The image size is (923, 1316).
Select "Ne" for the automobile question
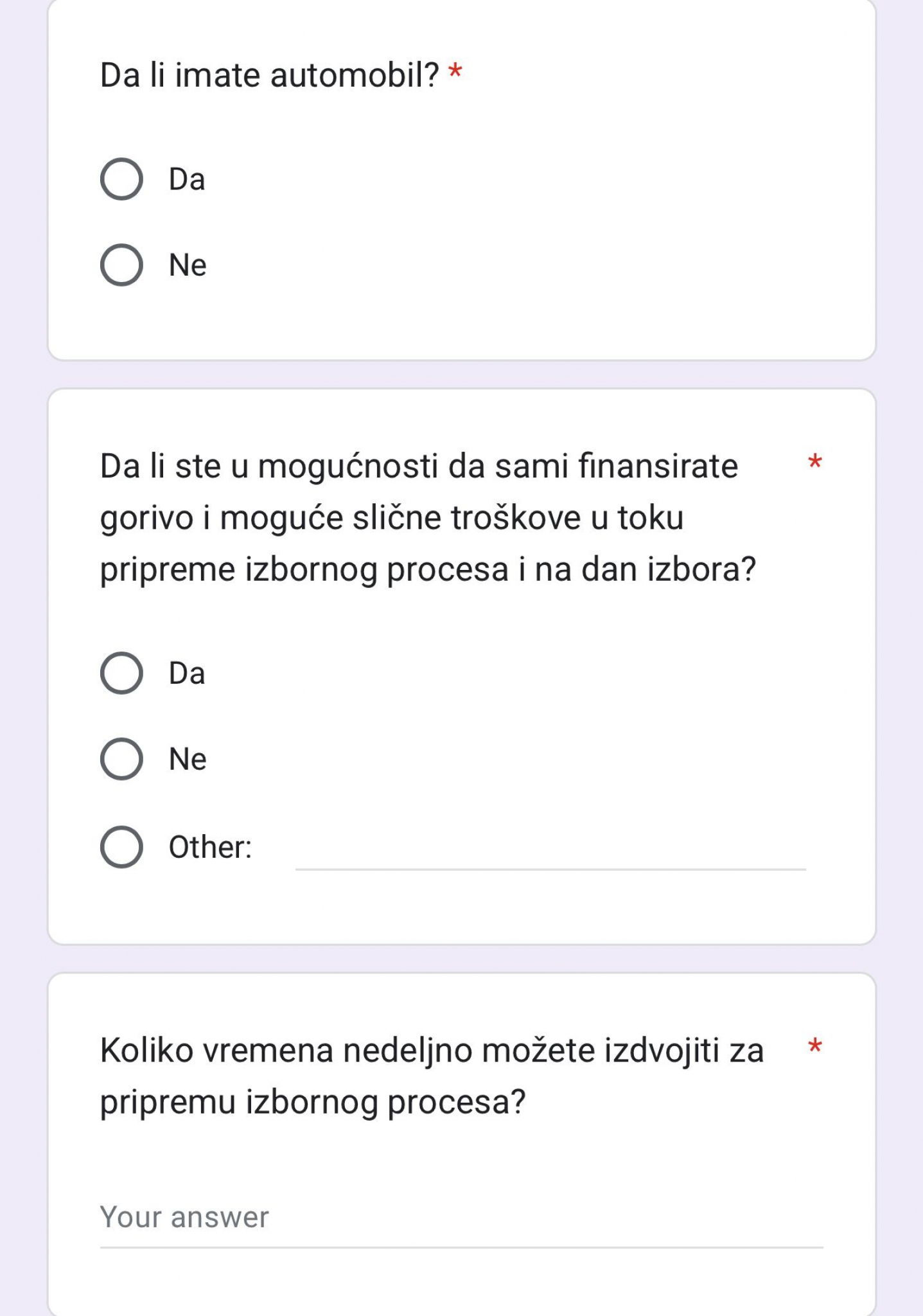point(121,265)
